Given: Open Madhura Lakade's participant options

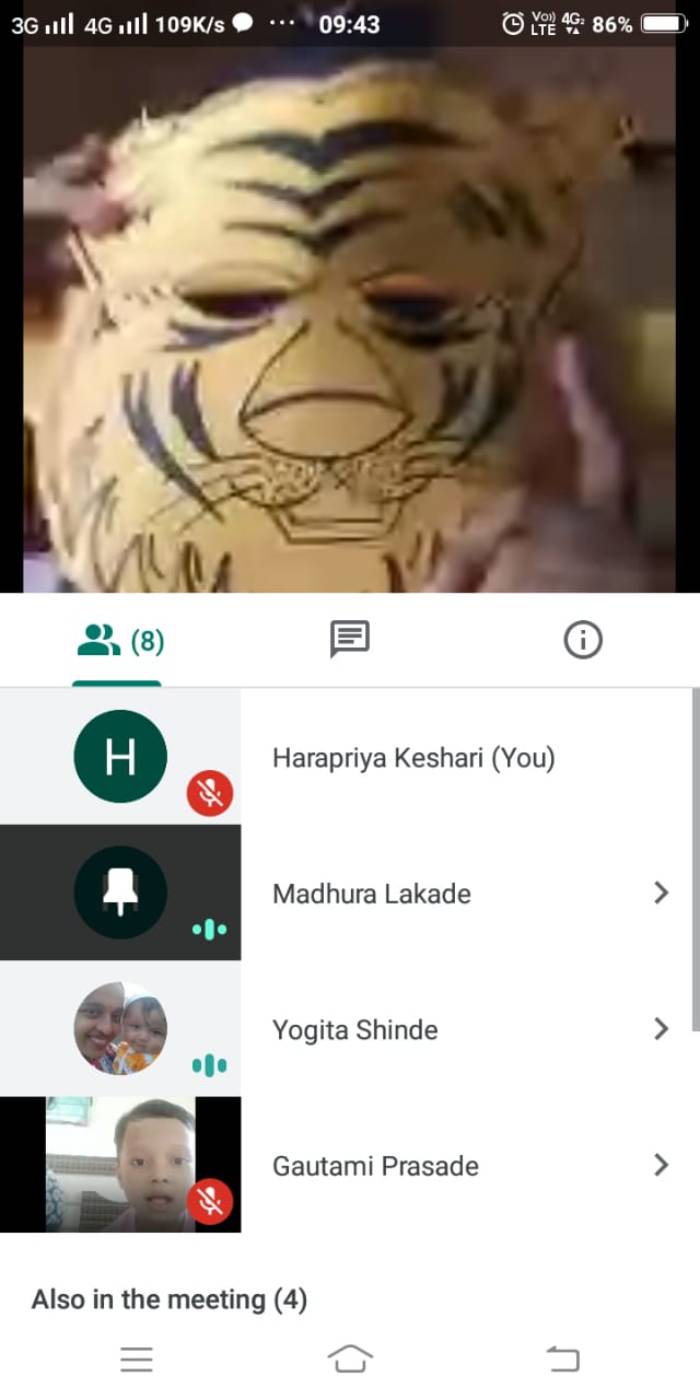Looking at the screenshot, I should 660,893.
